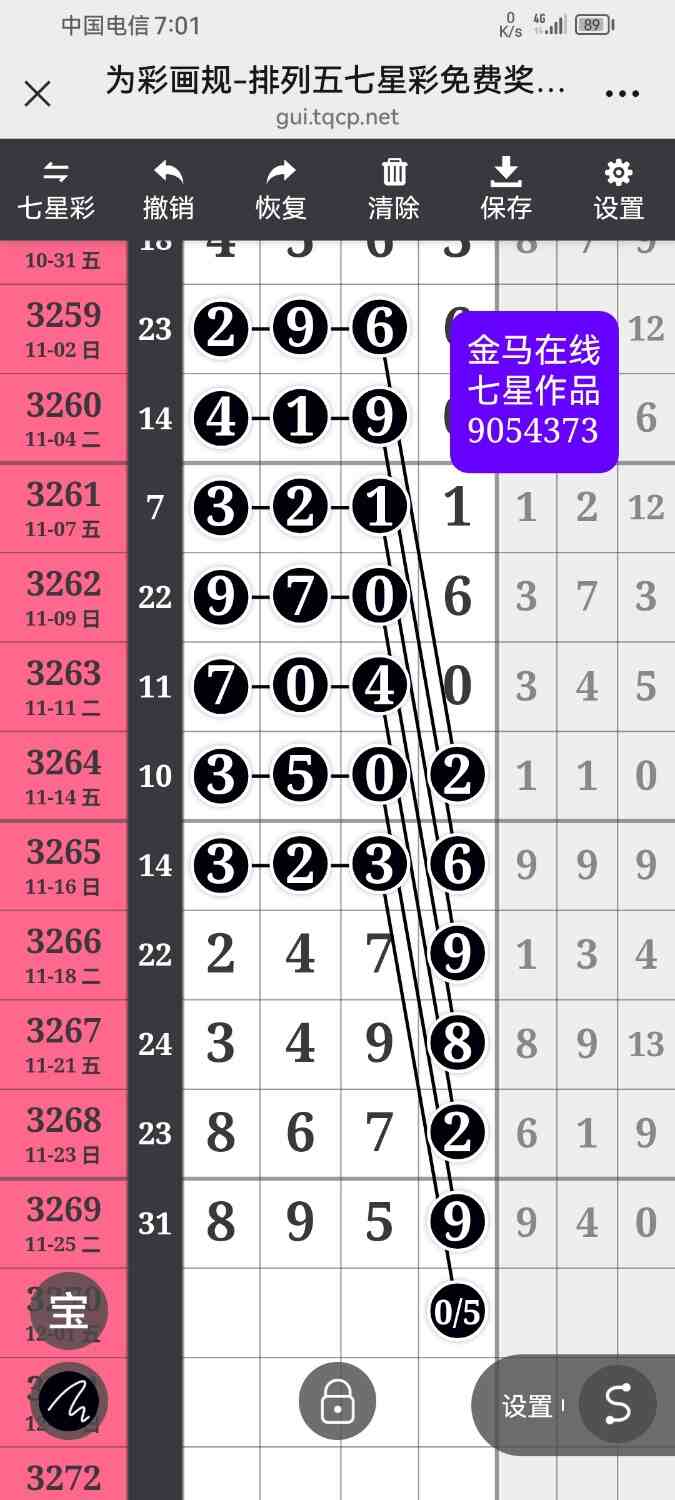
Task: Switch lottery type via 七星彩 button
Action: (x=56, y=190)
